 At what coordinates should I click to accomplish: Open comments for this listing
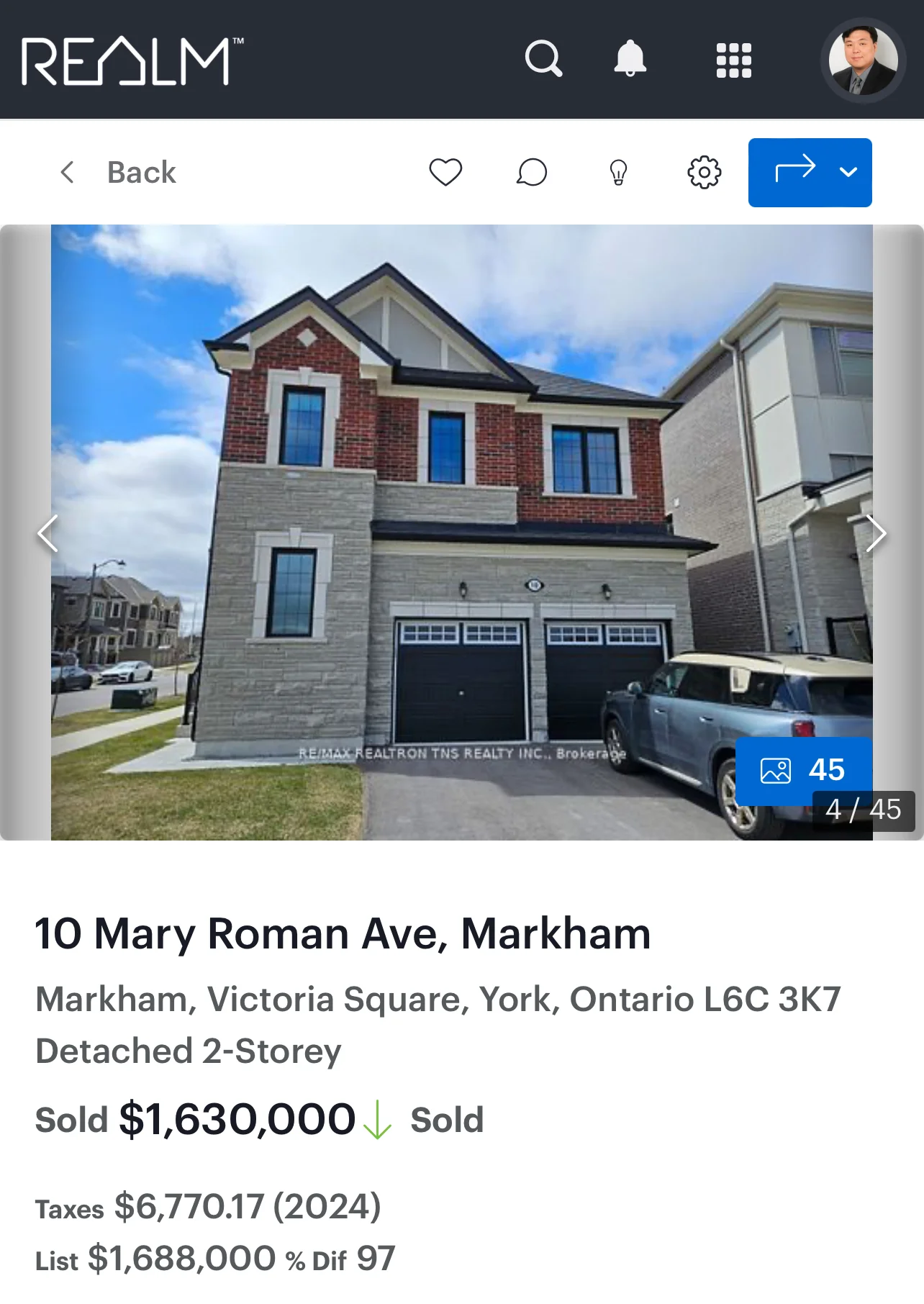click(532, 173)
